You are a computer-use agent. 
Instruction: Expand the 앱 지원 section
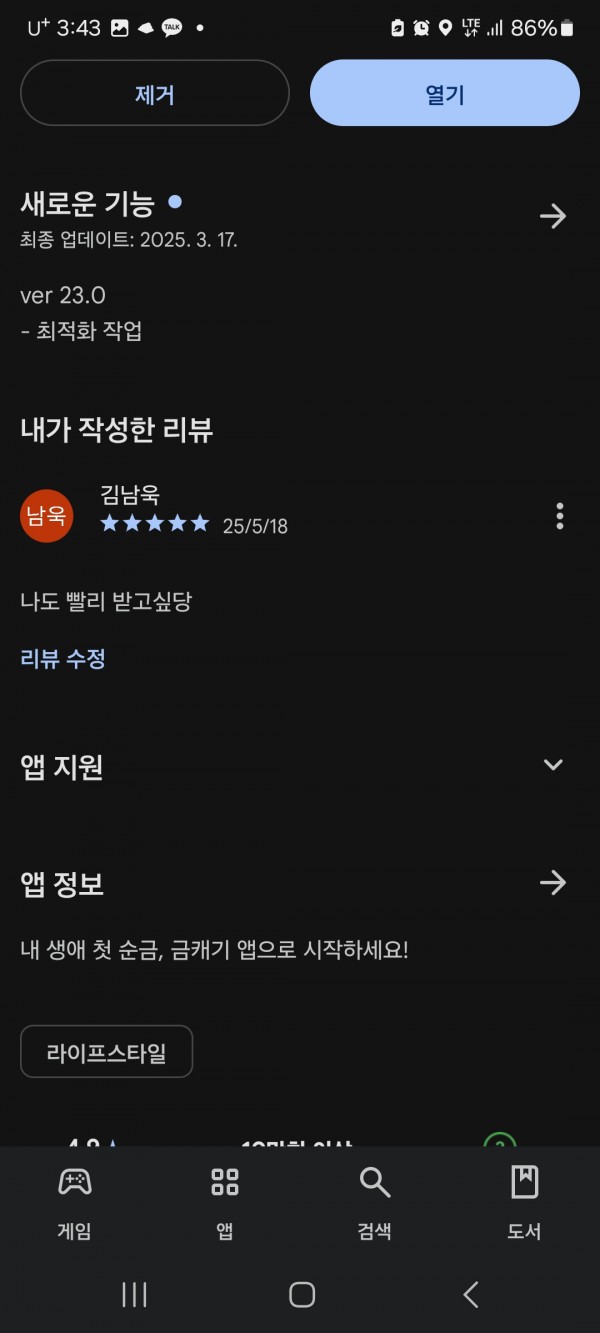click(553, 765)
